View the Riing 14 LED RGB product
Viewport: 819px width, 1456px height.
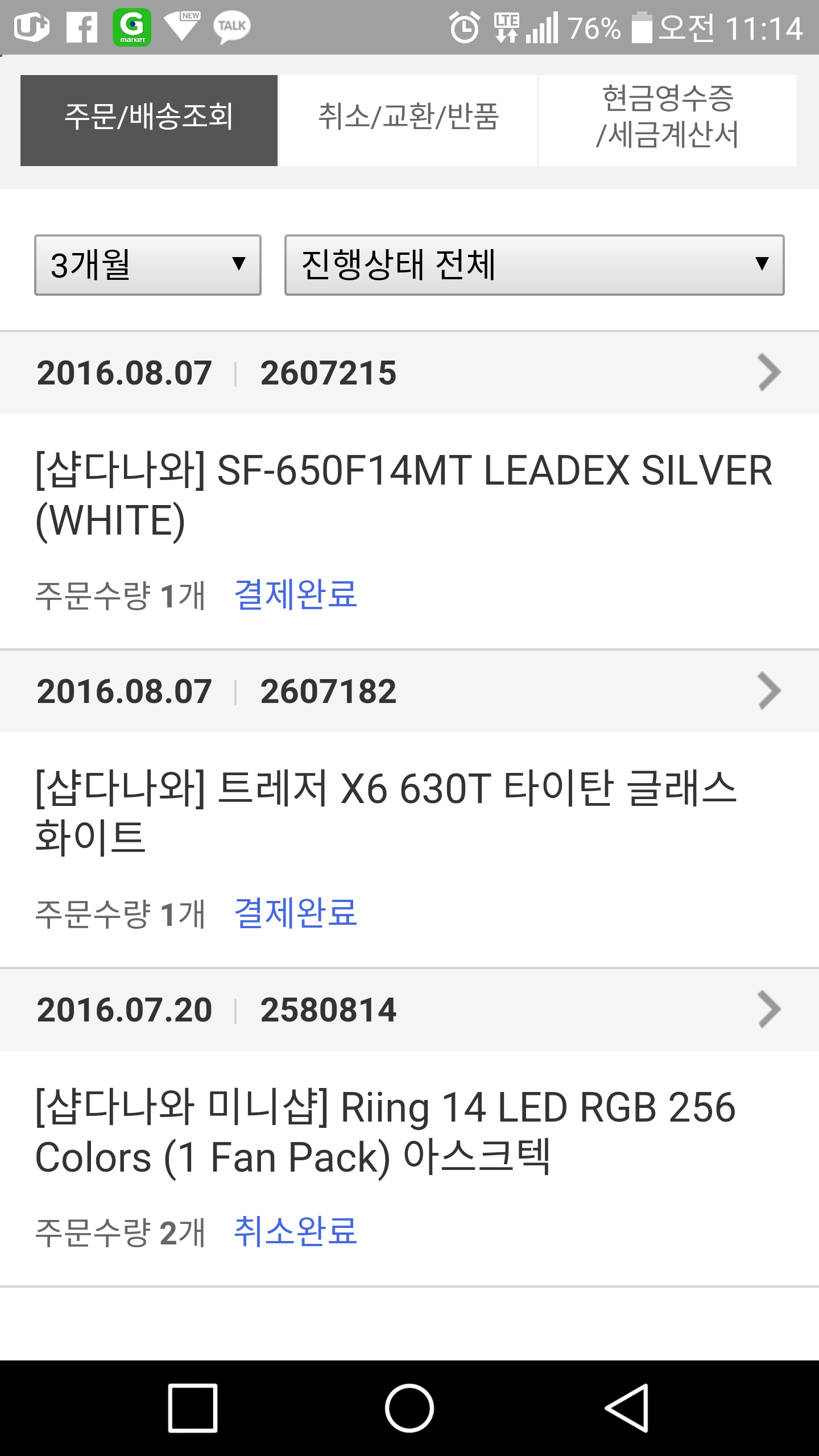tap(387, 1132)
